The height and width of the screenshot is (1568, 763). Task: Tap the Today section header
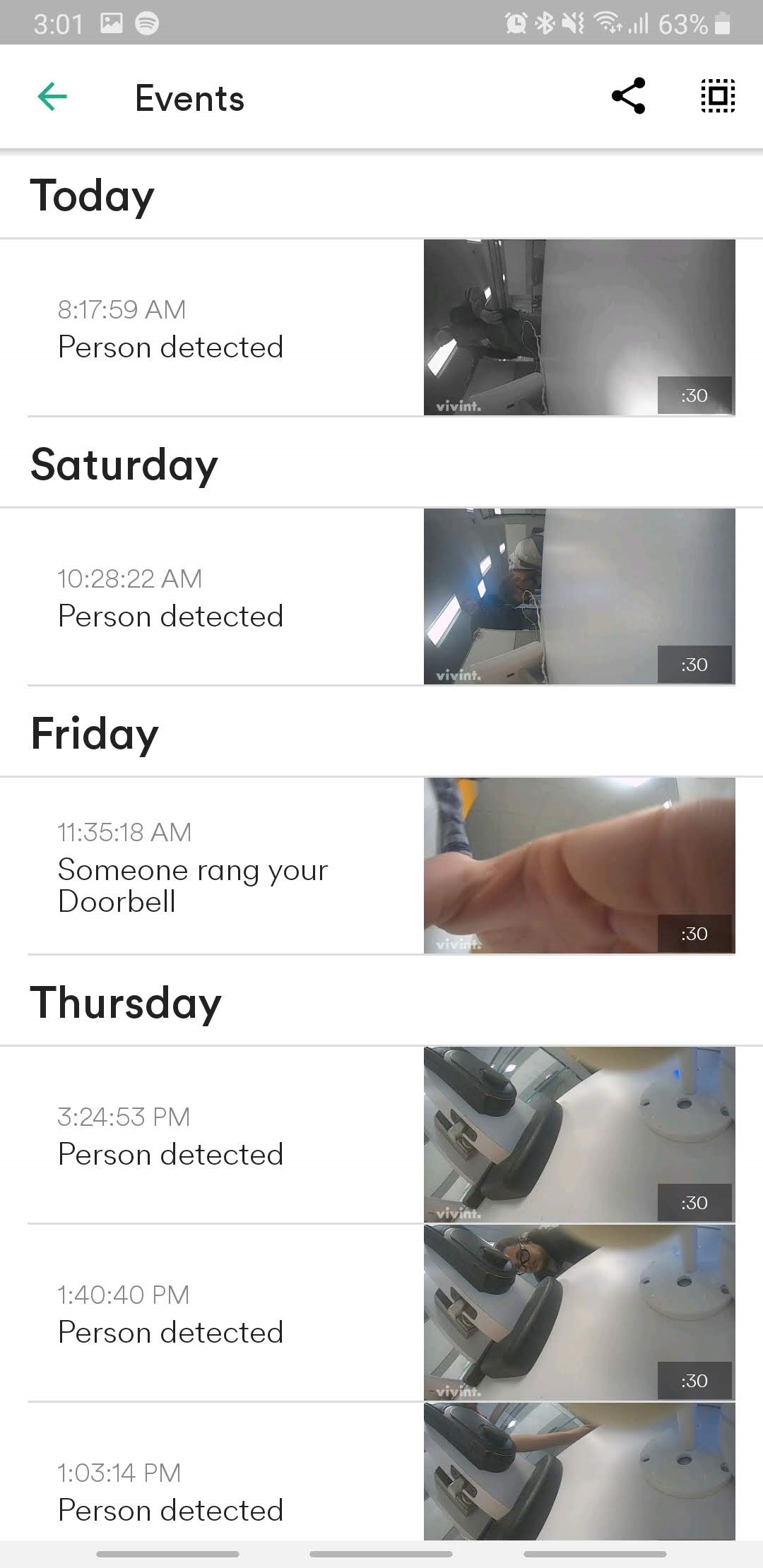coord(93,194)
